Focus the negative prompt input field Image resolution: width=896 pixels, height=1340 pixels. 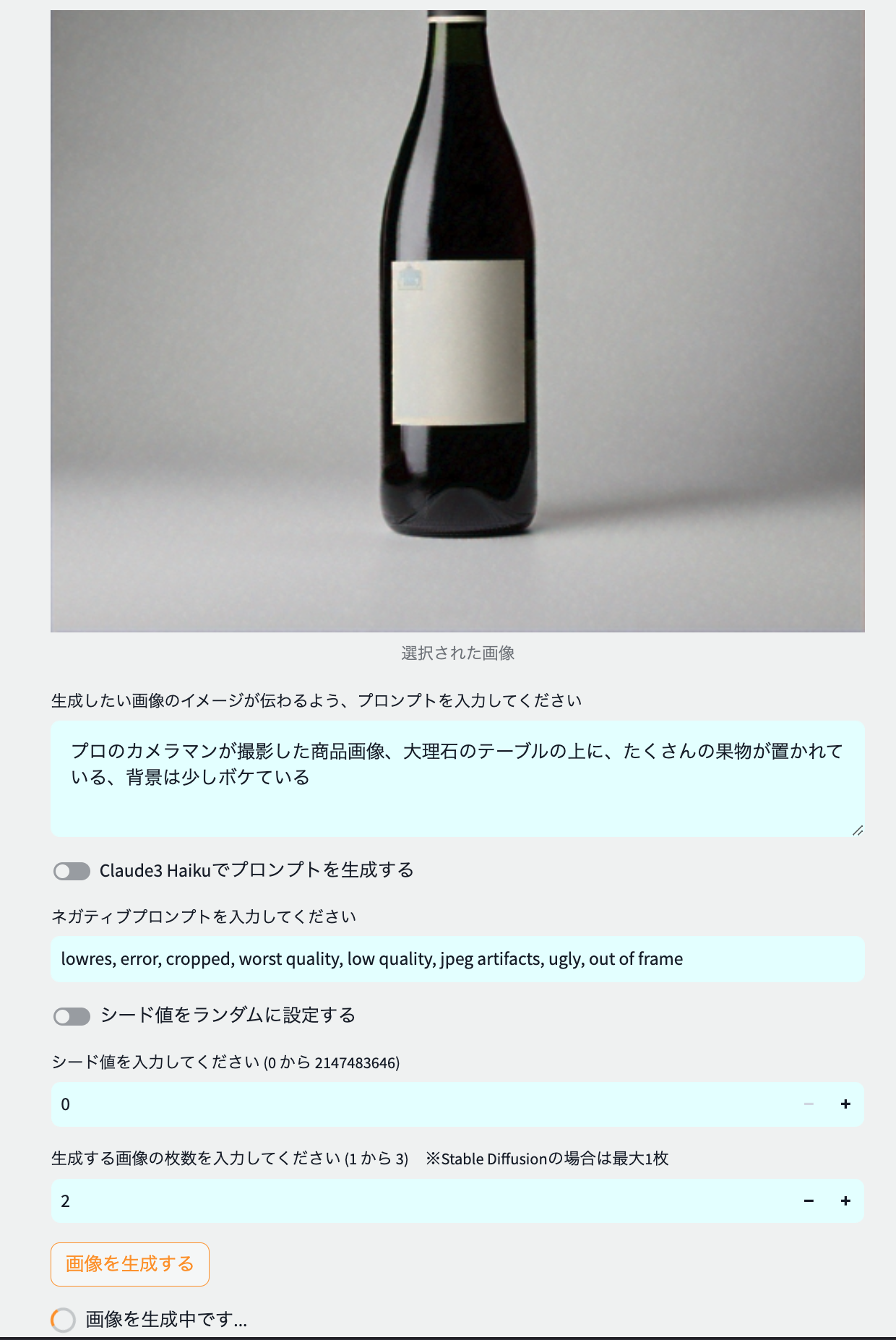point(457,959)
